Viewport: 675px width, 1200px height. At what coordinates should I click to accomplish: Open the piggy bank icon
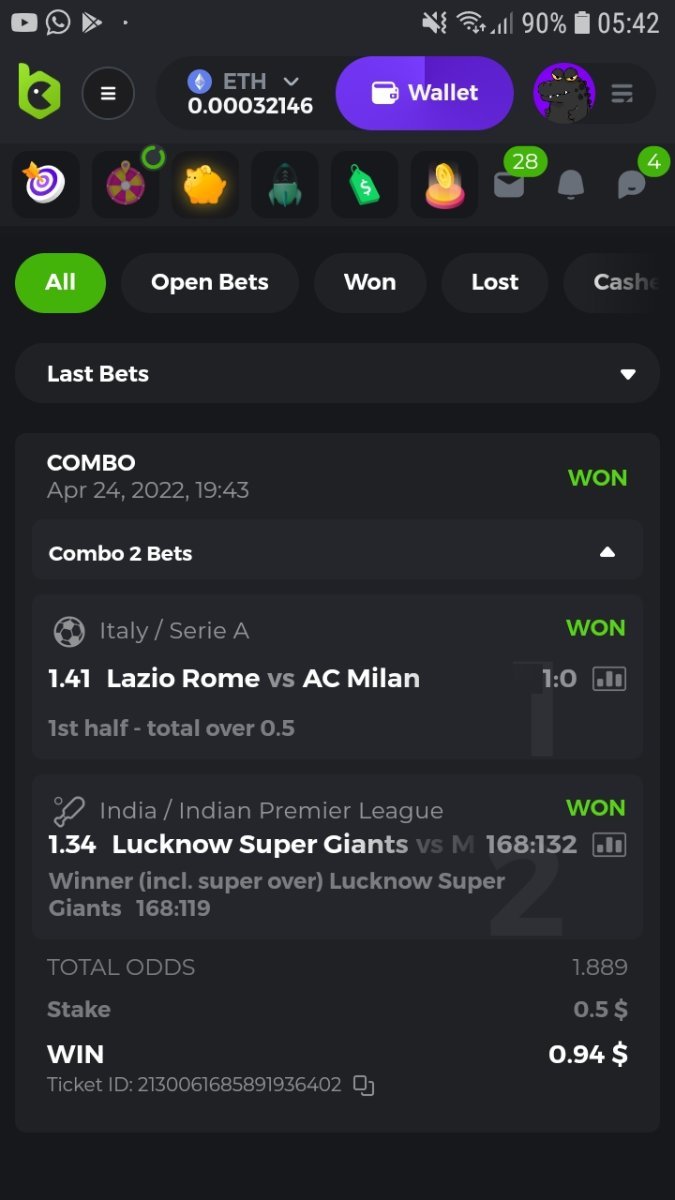[x=205, y=185]
